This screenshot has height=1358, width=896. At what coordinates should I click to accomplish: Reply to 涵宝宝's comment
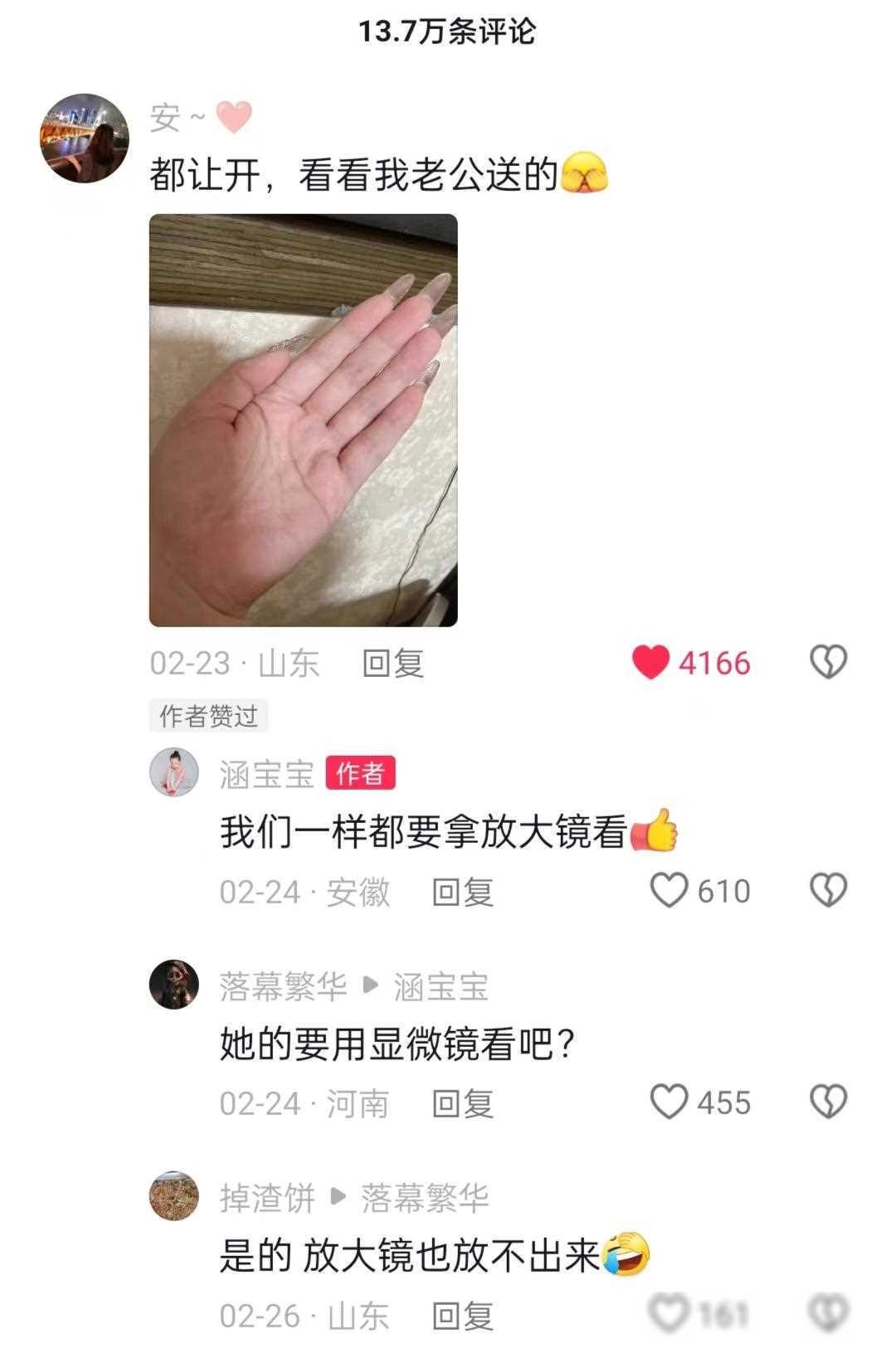(x=462, y=892)
